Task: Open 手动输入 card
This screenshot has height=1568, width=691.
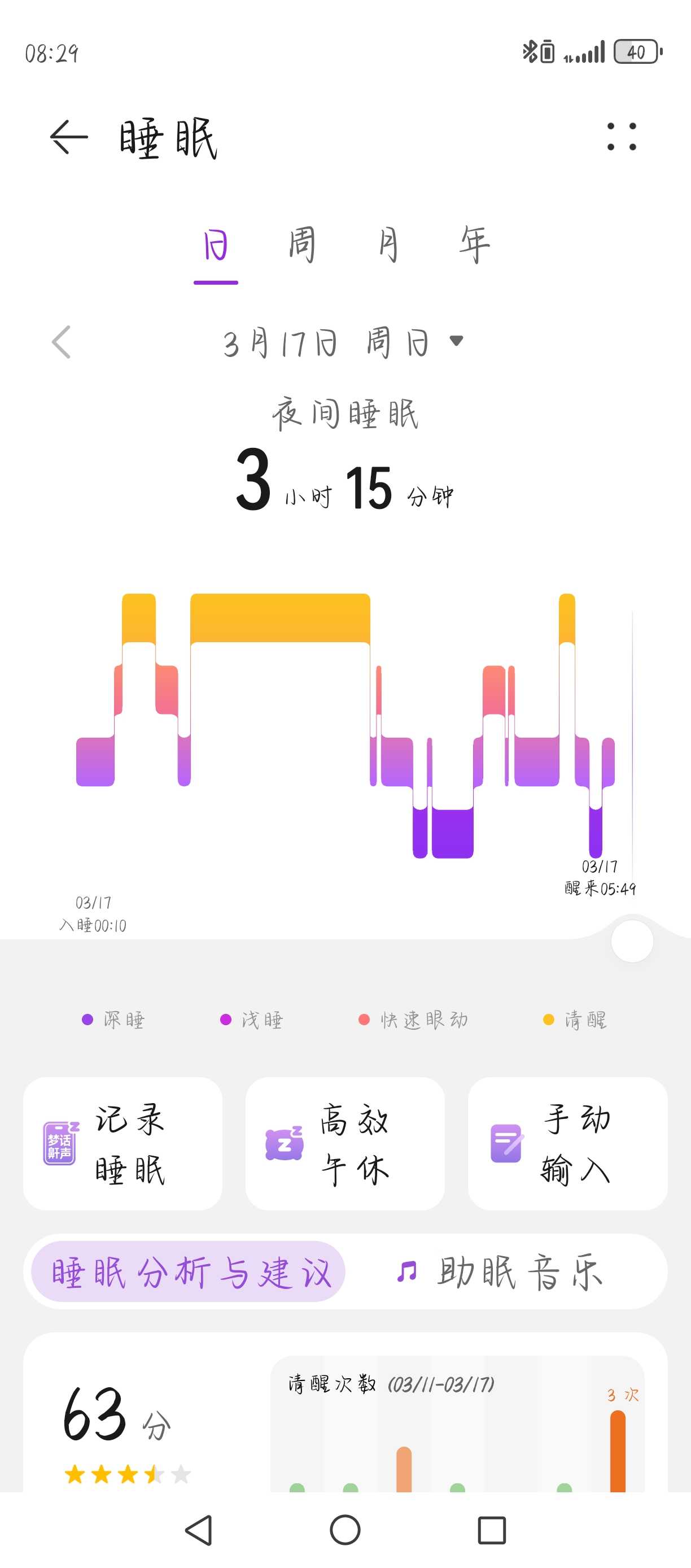Action: [567, 1144]
